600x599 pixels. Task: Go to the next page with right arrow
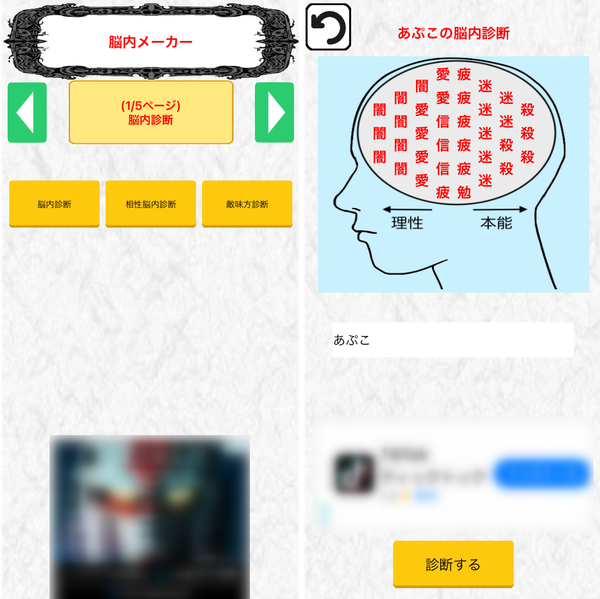pyautogui.click(x=274, y=113)
